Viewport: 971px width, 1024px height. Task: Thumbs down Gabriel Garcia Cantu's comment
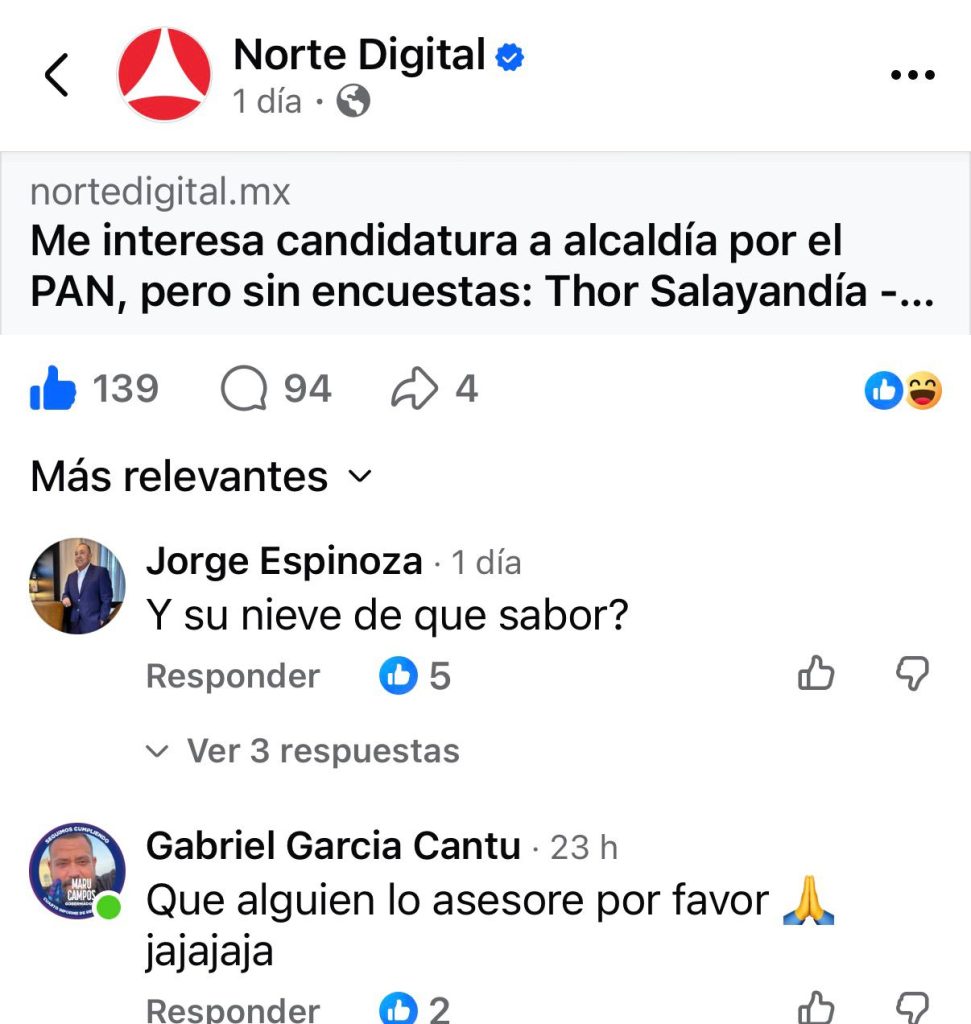pyautogui.click(x=910, y=1006)
